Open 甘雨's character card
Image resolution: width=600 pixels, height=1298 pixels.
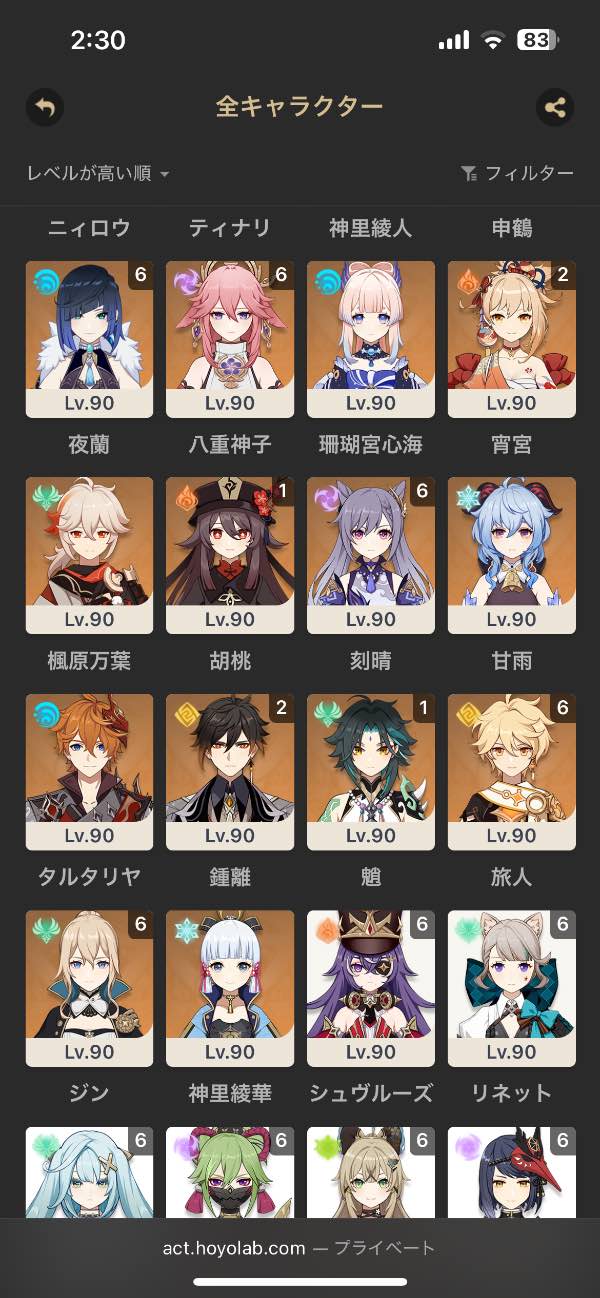point(512,555)
